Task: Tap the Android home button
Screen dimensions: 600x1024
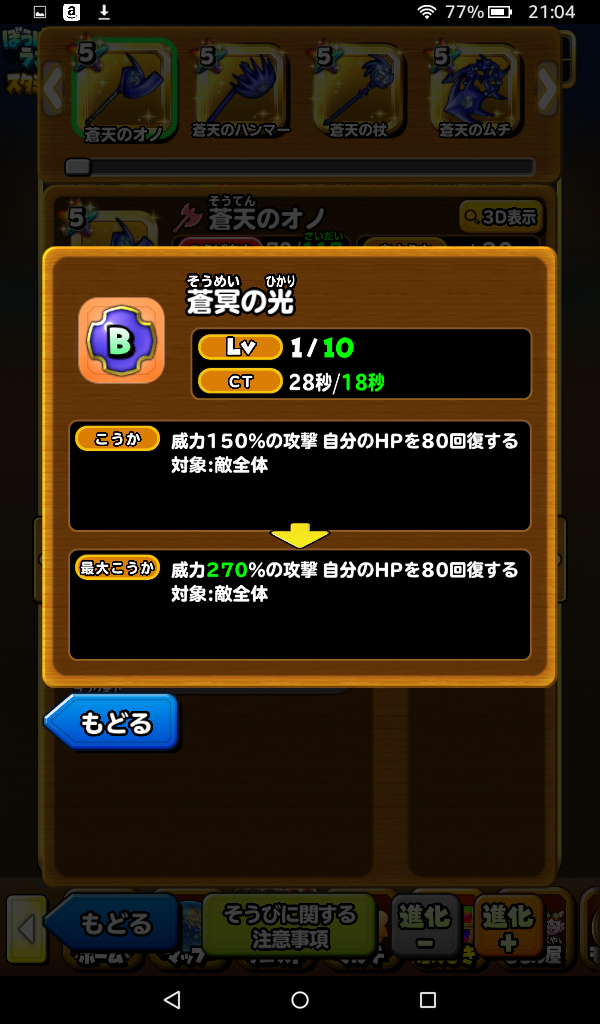Action: (300, 999)
